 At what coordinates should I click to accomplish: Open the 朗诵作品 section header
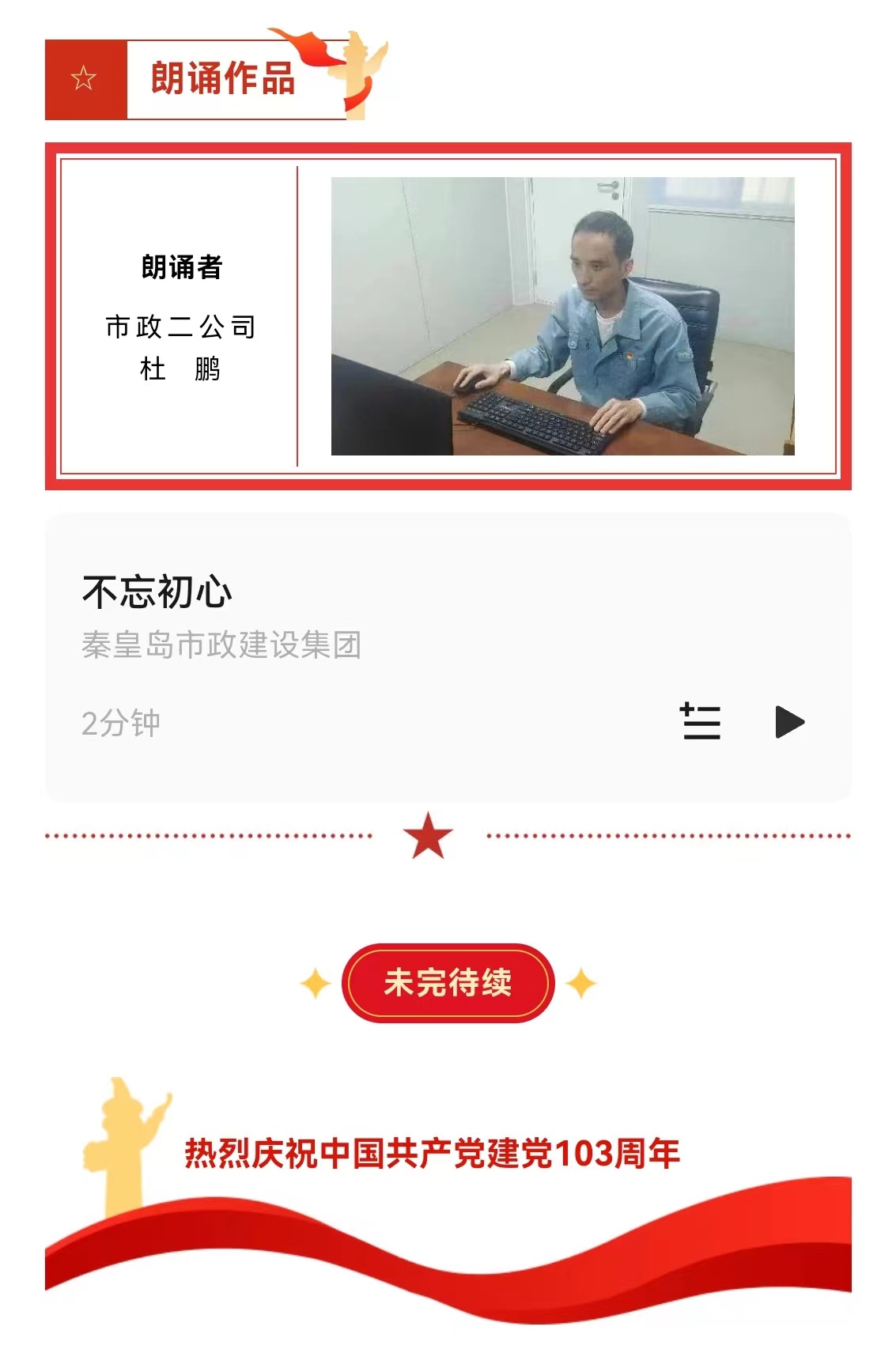[224, 77]
